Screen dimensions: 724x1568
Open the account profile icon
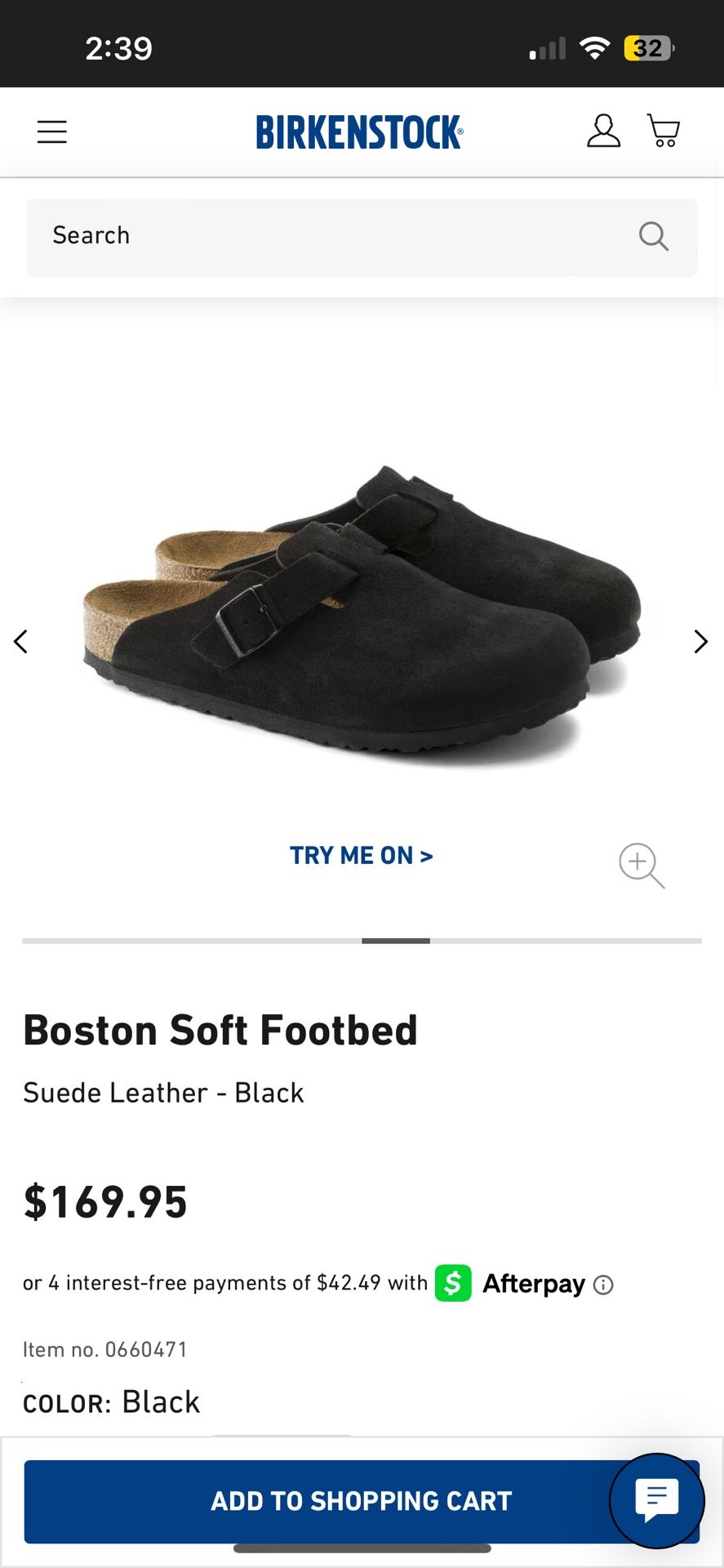(x=603, y=131)
